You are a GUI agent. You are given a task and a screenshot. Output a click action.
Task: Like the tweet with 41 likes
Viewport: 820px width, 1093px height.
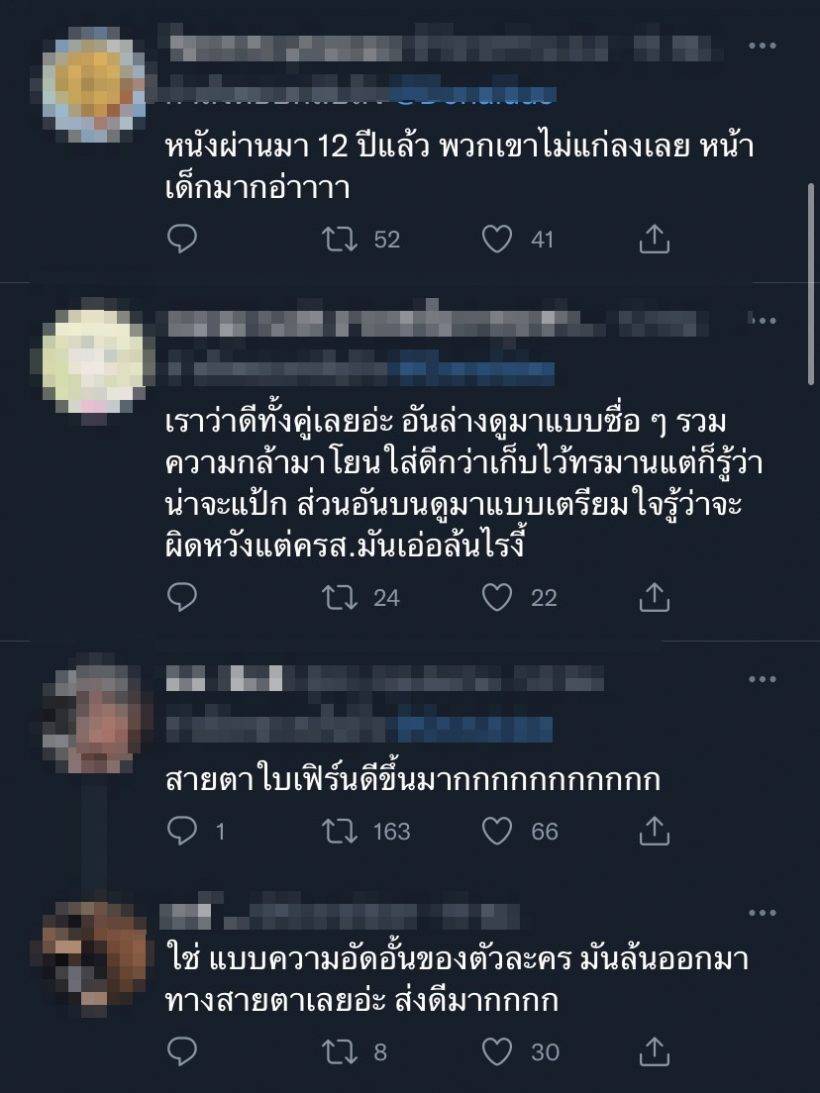(497, 239)
